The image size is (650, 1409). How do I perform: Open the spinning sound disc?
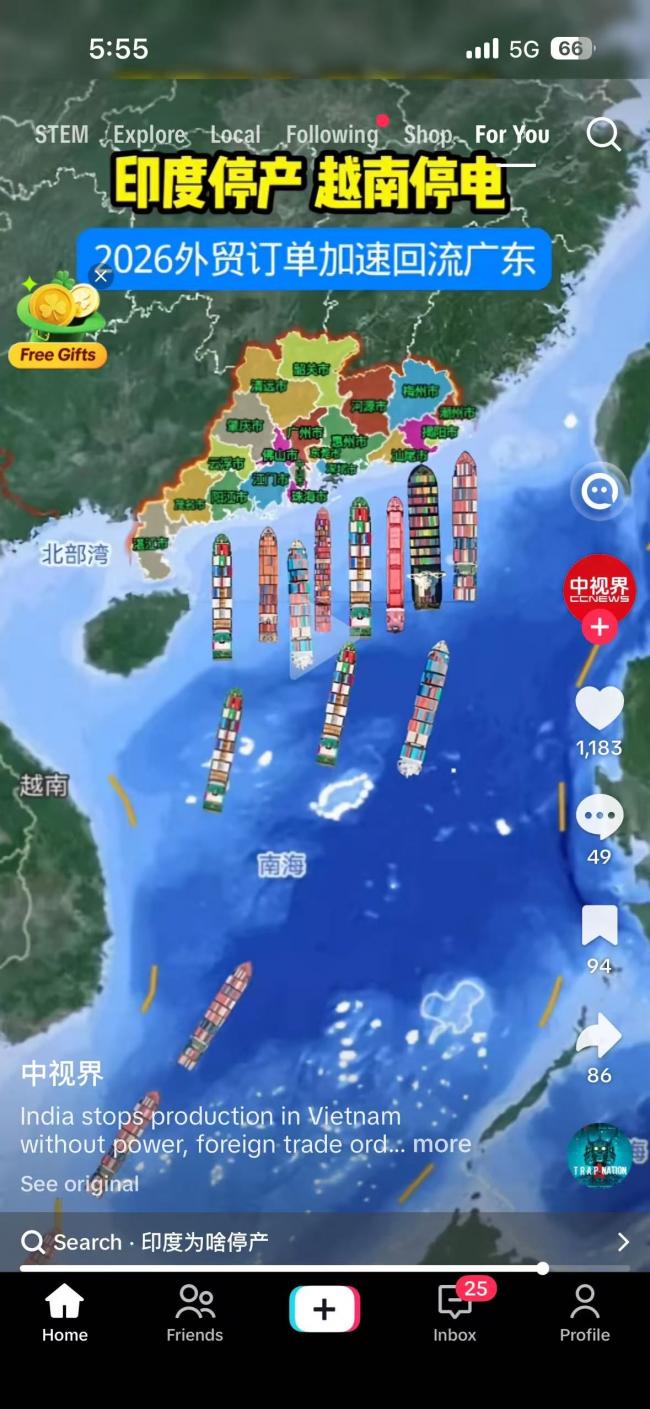(599, 1156)
